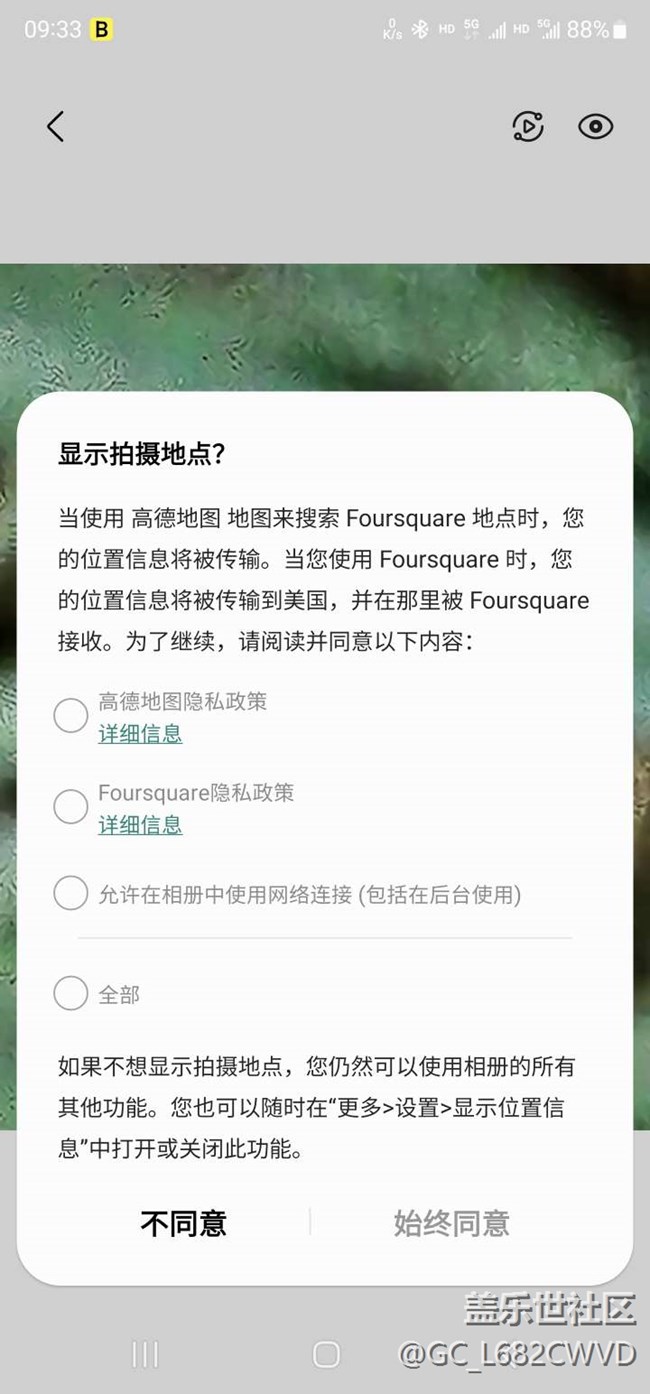Open recent apps from navigation bar
The image size is (650, 1394).
146,1354
